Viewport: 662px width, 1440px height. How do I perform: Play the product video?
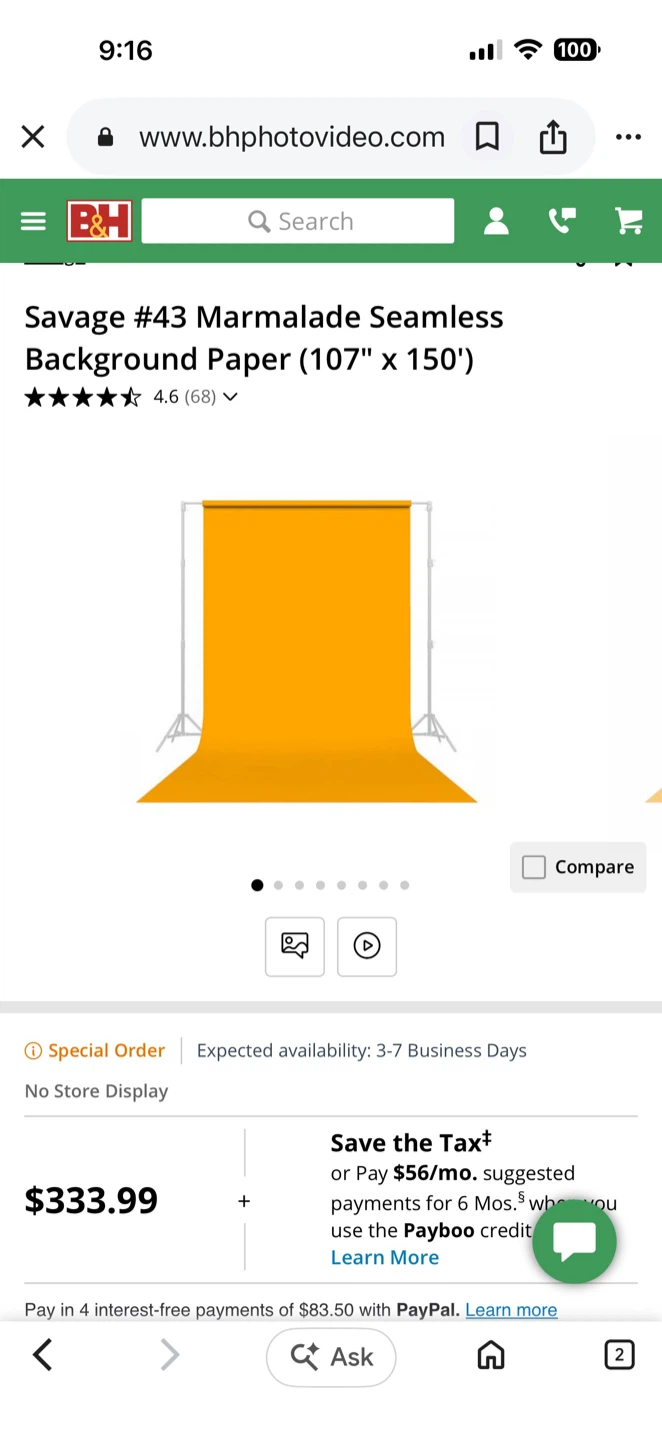[x=367, y=946]
